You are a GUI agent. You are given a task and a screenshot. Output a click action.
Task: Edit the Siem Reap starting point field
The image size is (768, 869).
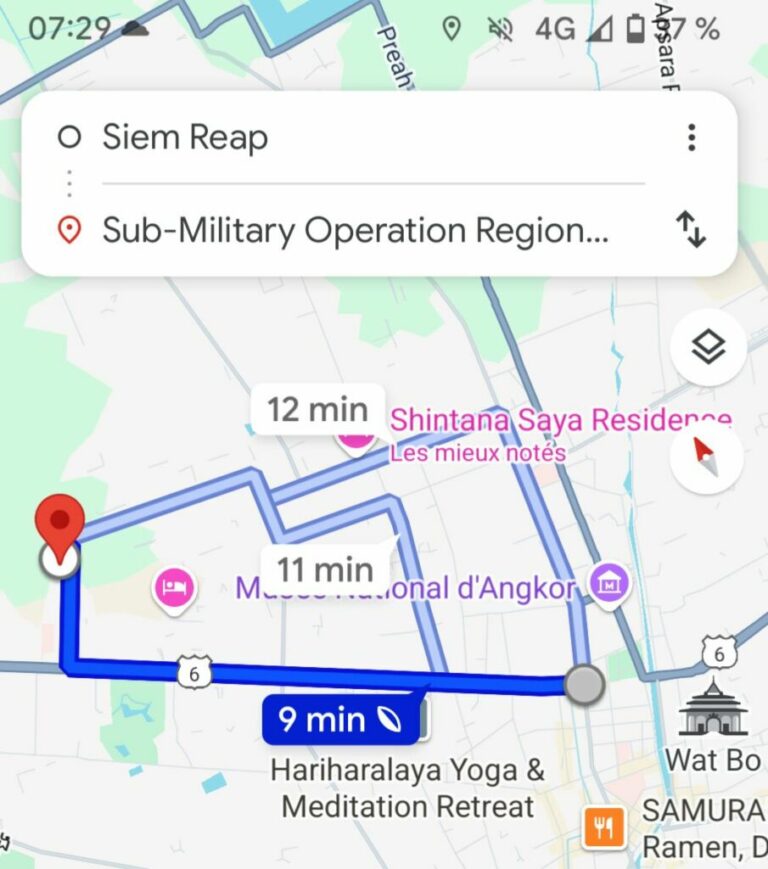(x=350, y=138)
